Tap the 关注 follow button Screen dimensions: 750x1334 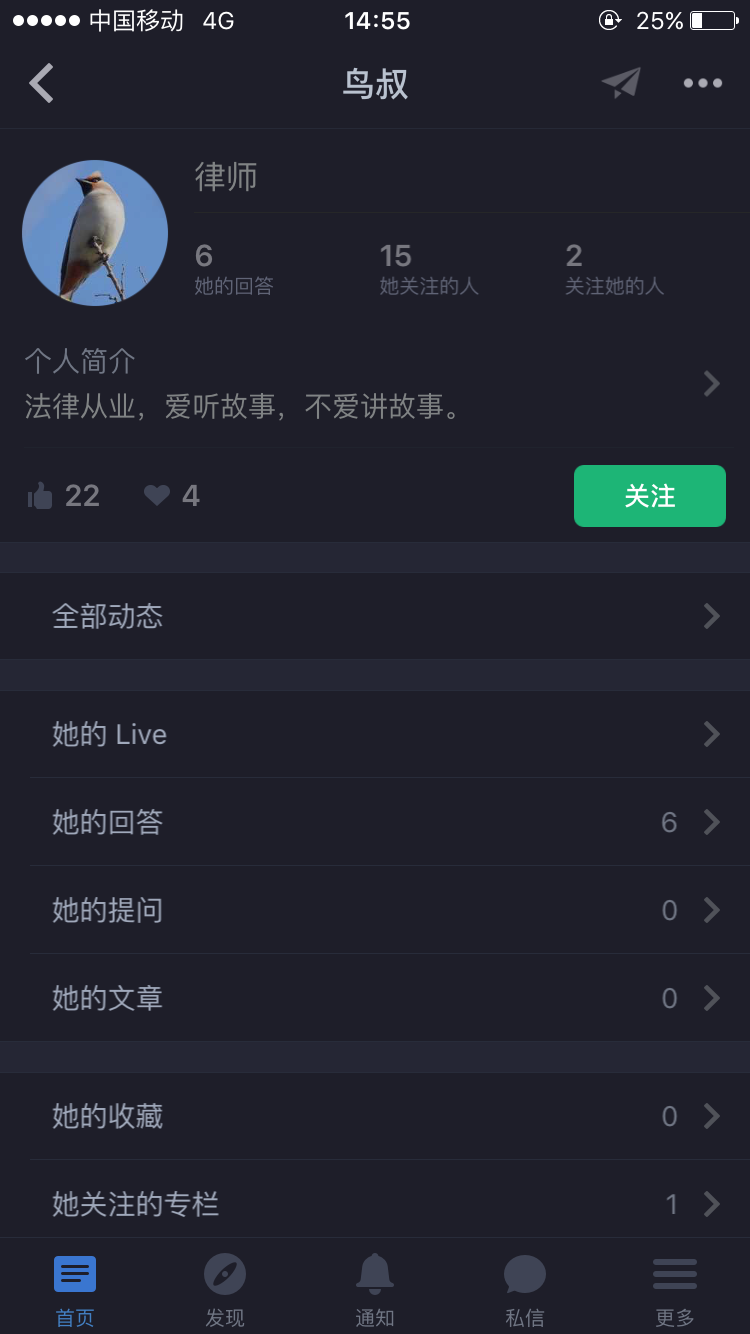(649, 495)
